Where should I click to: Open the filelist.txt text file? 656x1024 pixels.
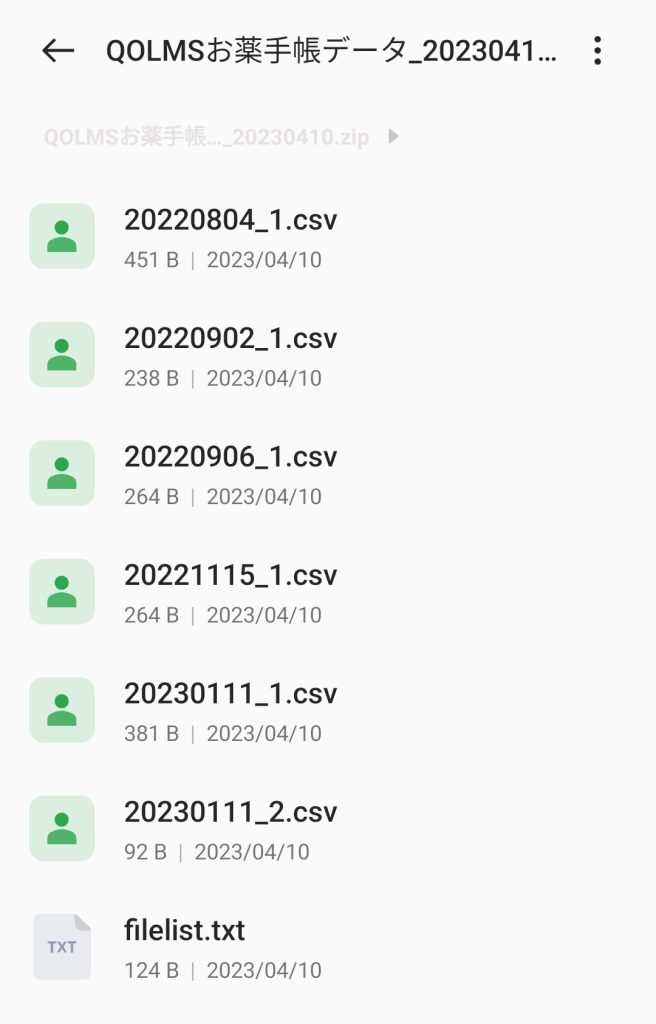point(185,946)
